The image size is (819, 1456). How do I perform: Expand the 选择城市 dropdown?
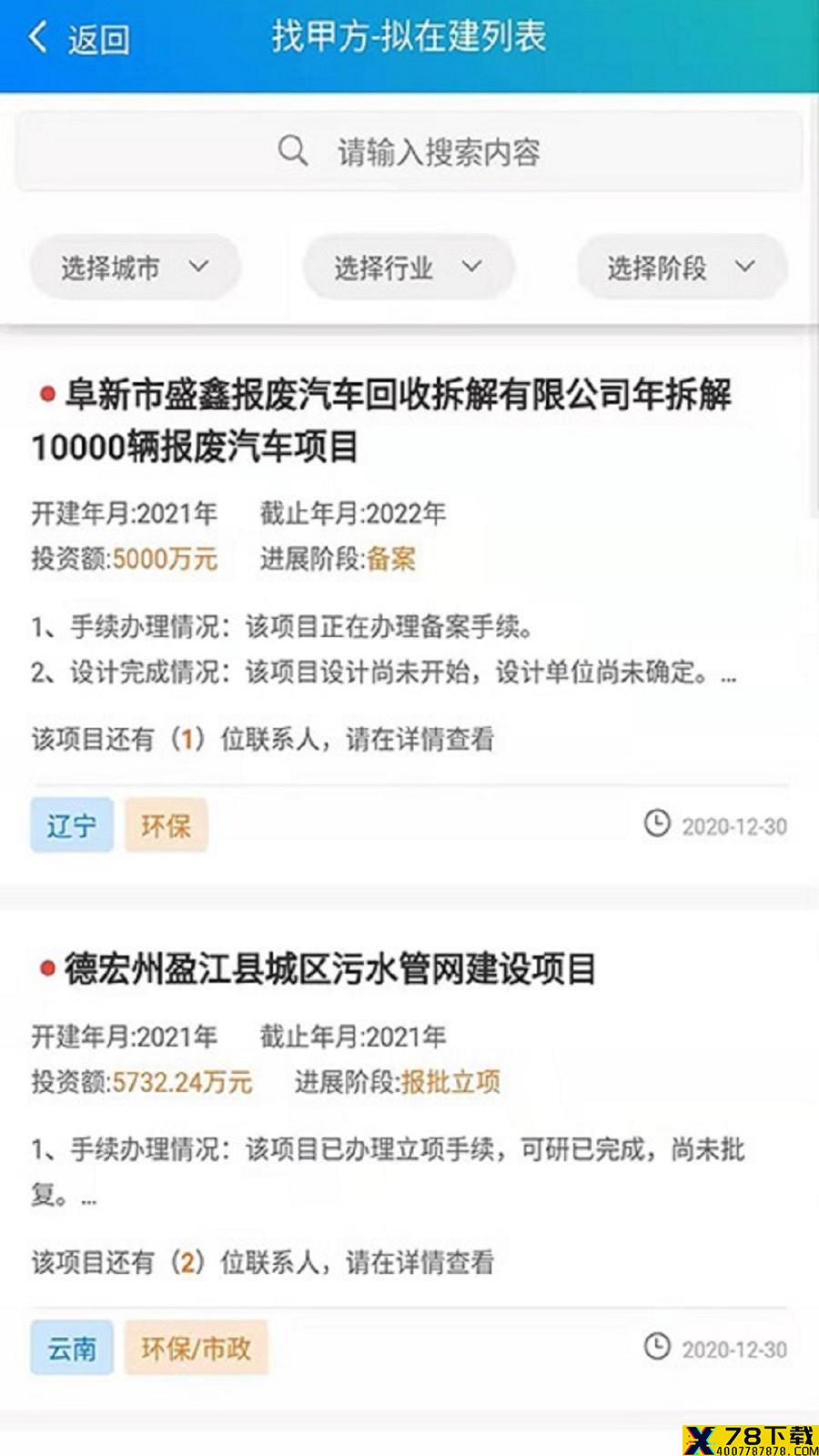[x=136, y=268]
